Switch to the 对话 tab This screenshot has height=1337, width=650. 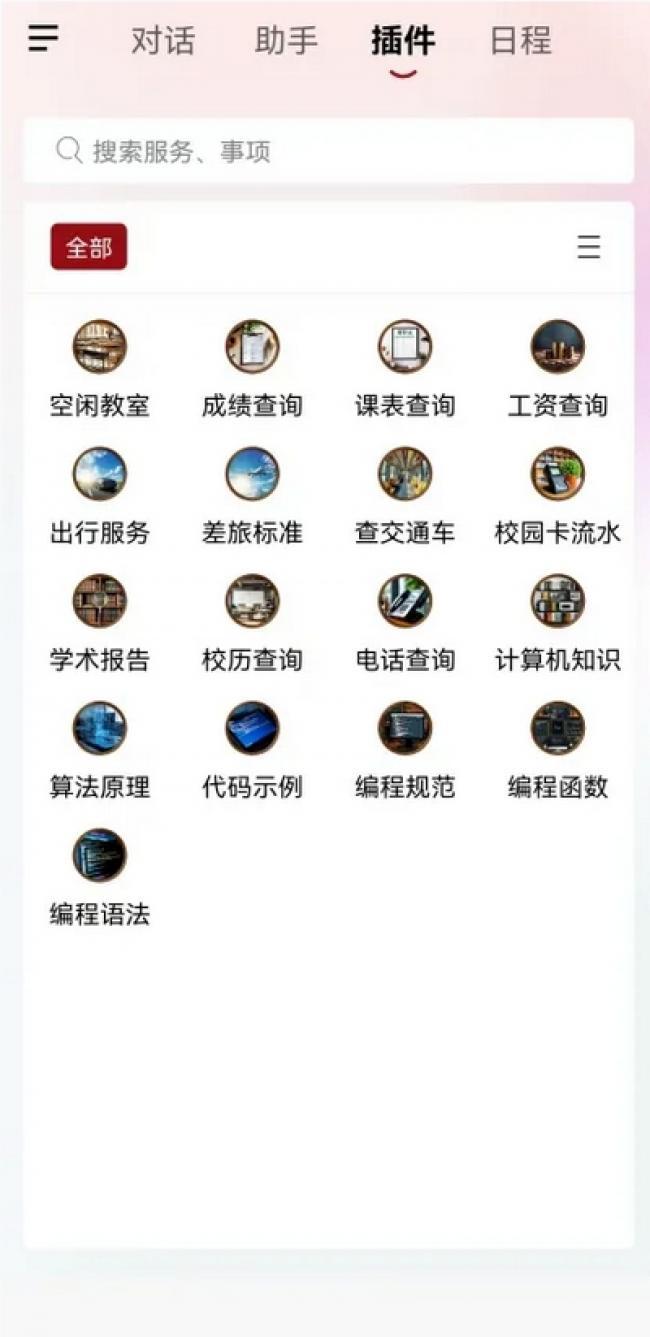click(x=163, y=41)
